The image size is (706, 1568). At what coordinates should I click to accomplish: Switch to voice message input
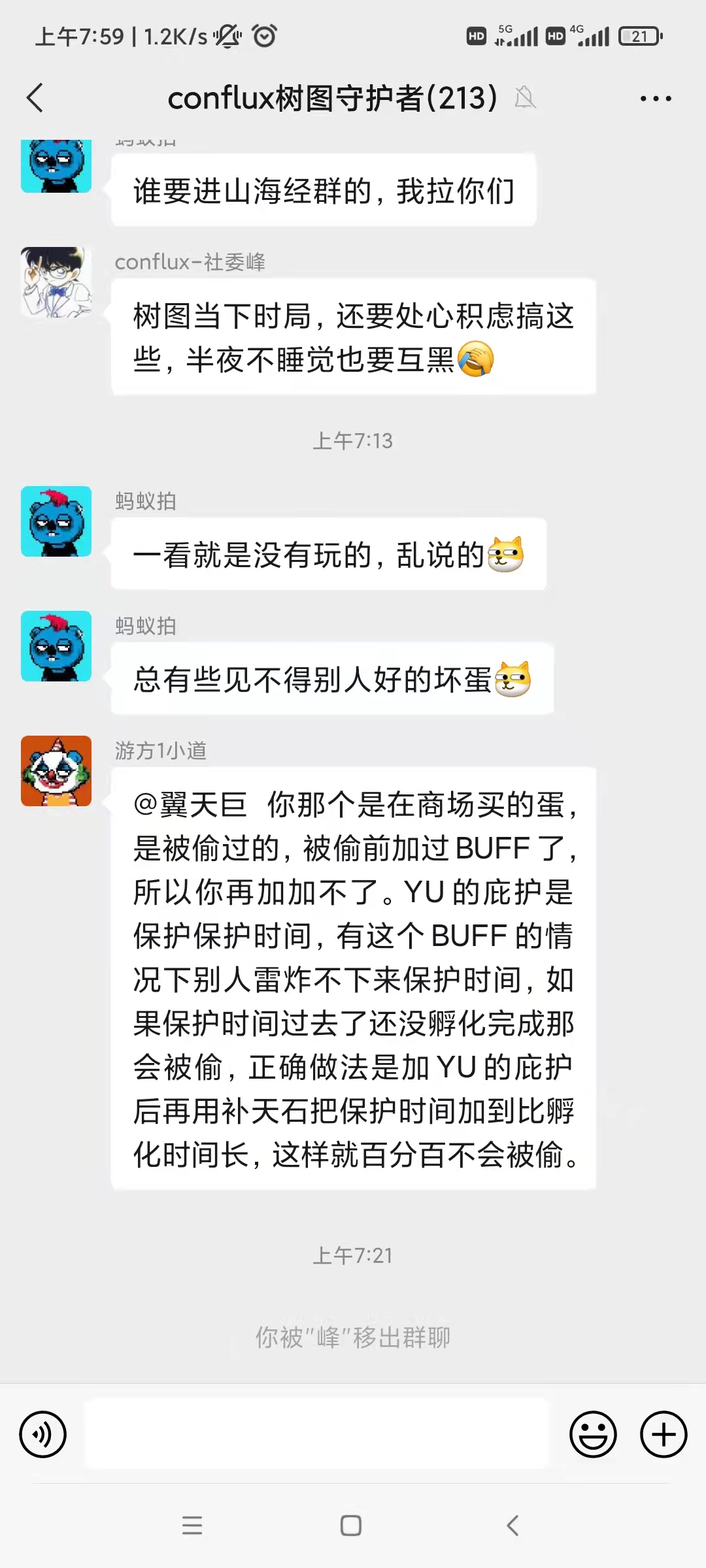pos(43,1434)
